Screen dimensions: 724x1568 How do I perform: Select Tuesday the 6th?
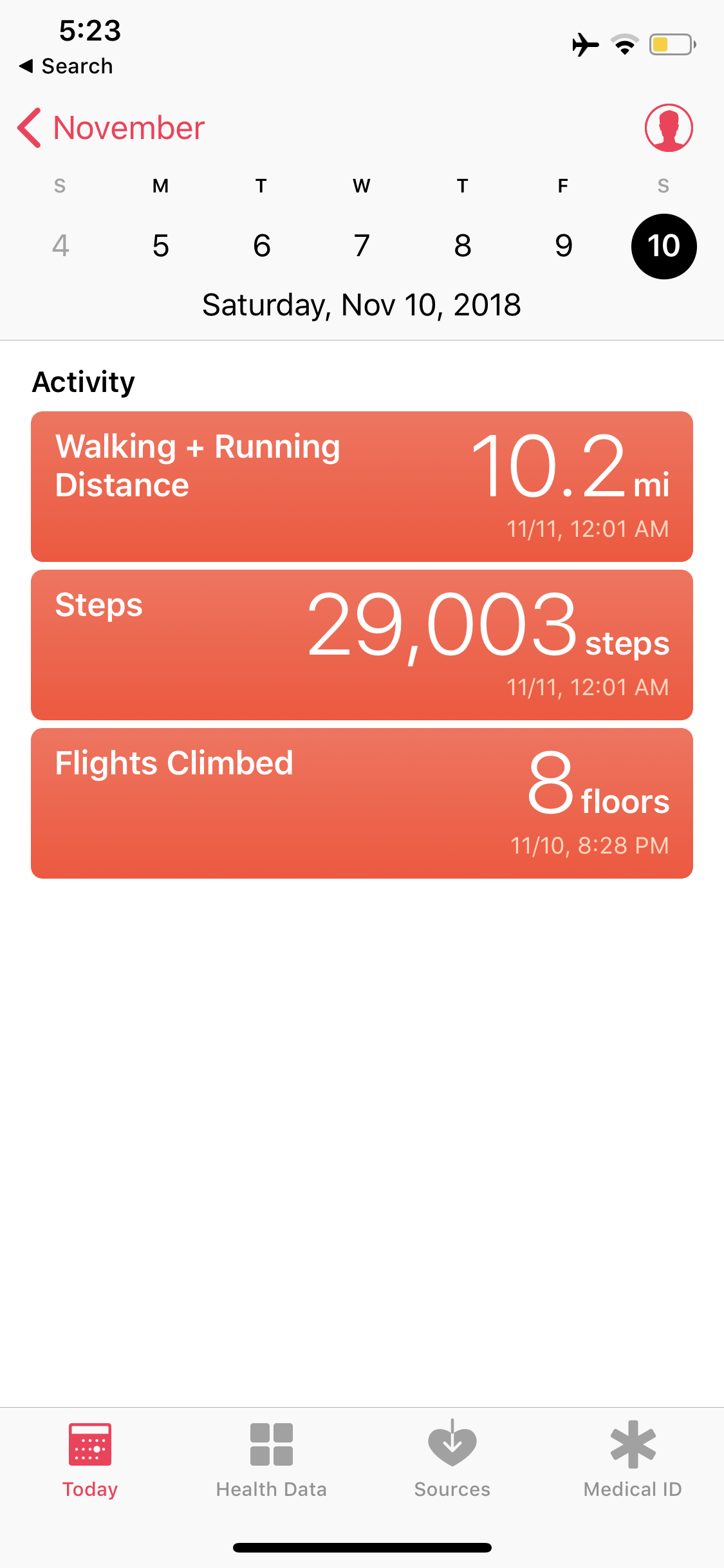tap(261, 246)
